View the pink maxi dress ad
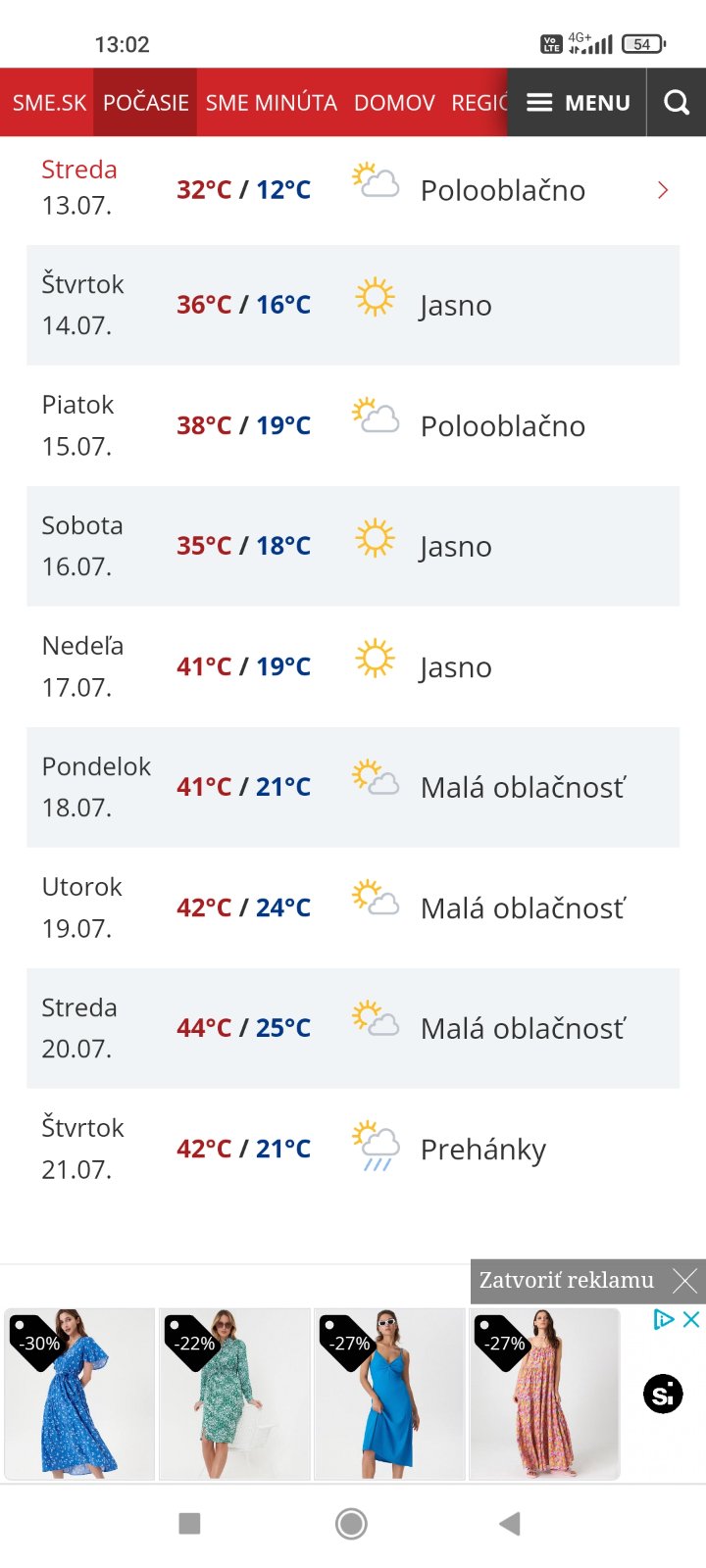Screen dimensions: 706x1568 (544, 1393)
